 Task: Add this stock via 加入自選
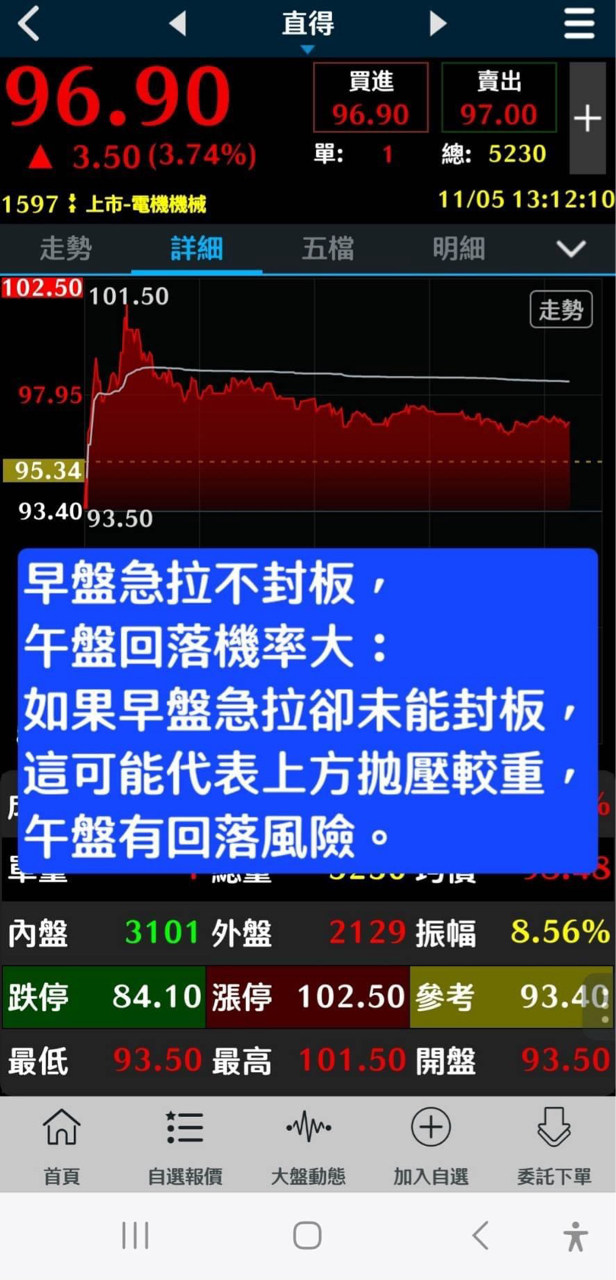pos(431,1146)
